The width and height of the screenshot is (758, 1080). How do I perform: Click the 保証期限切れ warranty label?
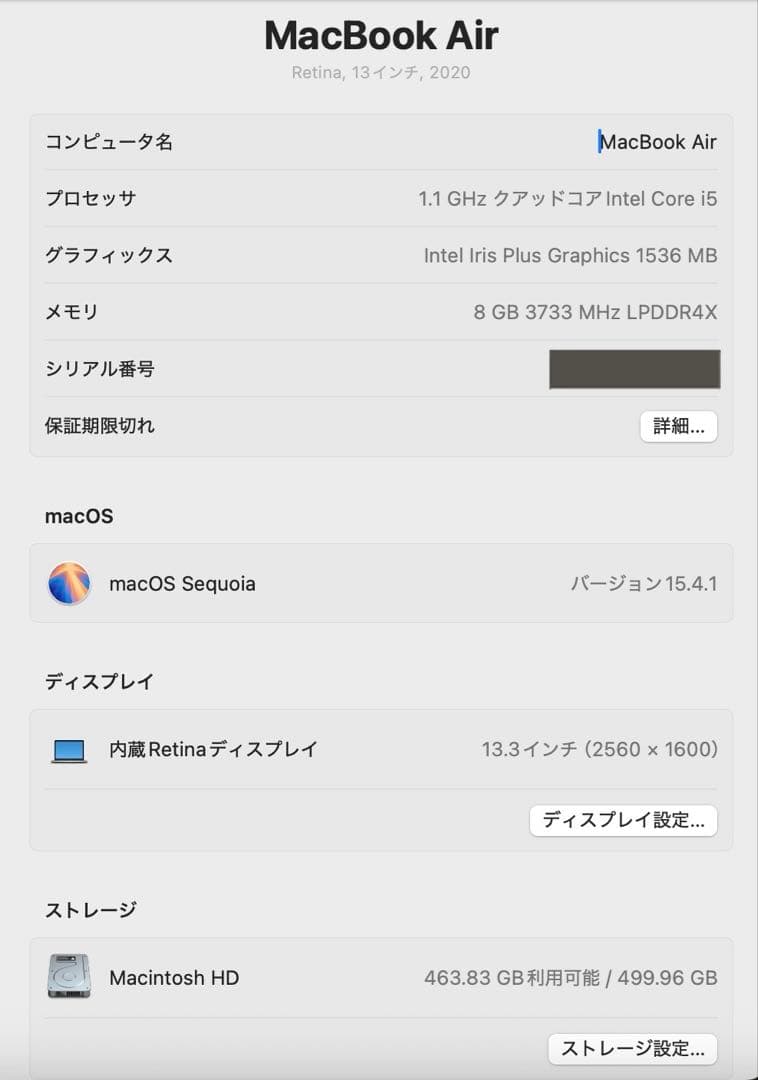(100, 425)
